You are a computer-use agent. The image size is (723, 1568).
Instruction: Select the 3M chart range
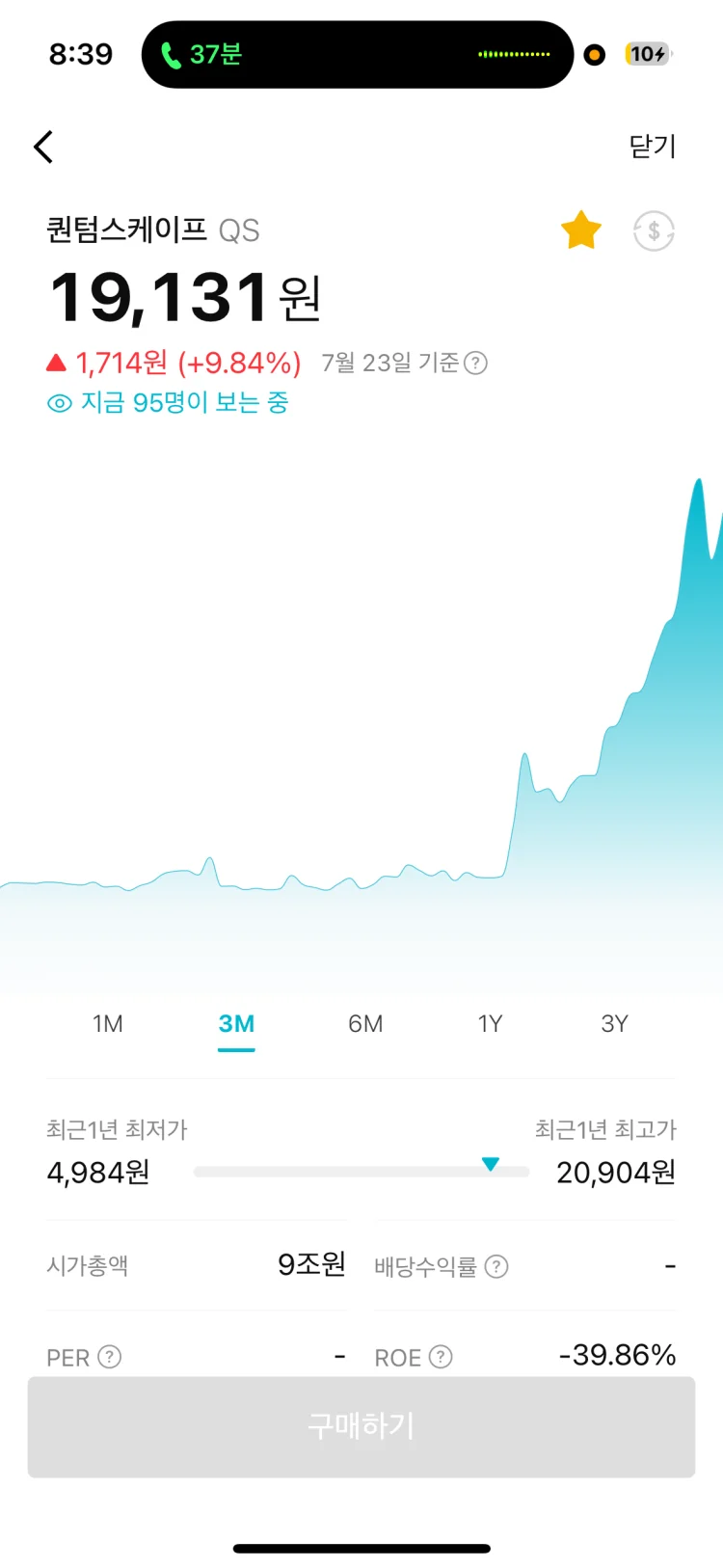(x=236, y=1024)
